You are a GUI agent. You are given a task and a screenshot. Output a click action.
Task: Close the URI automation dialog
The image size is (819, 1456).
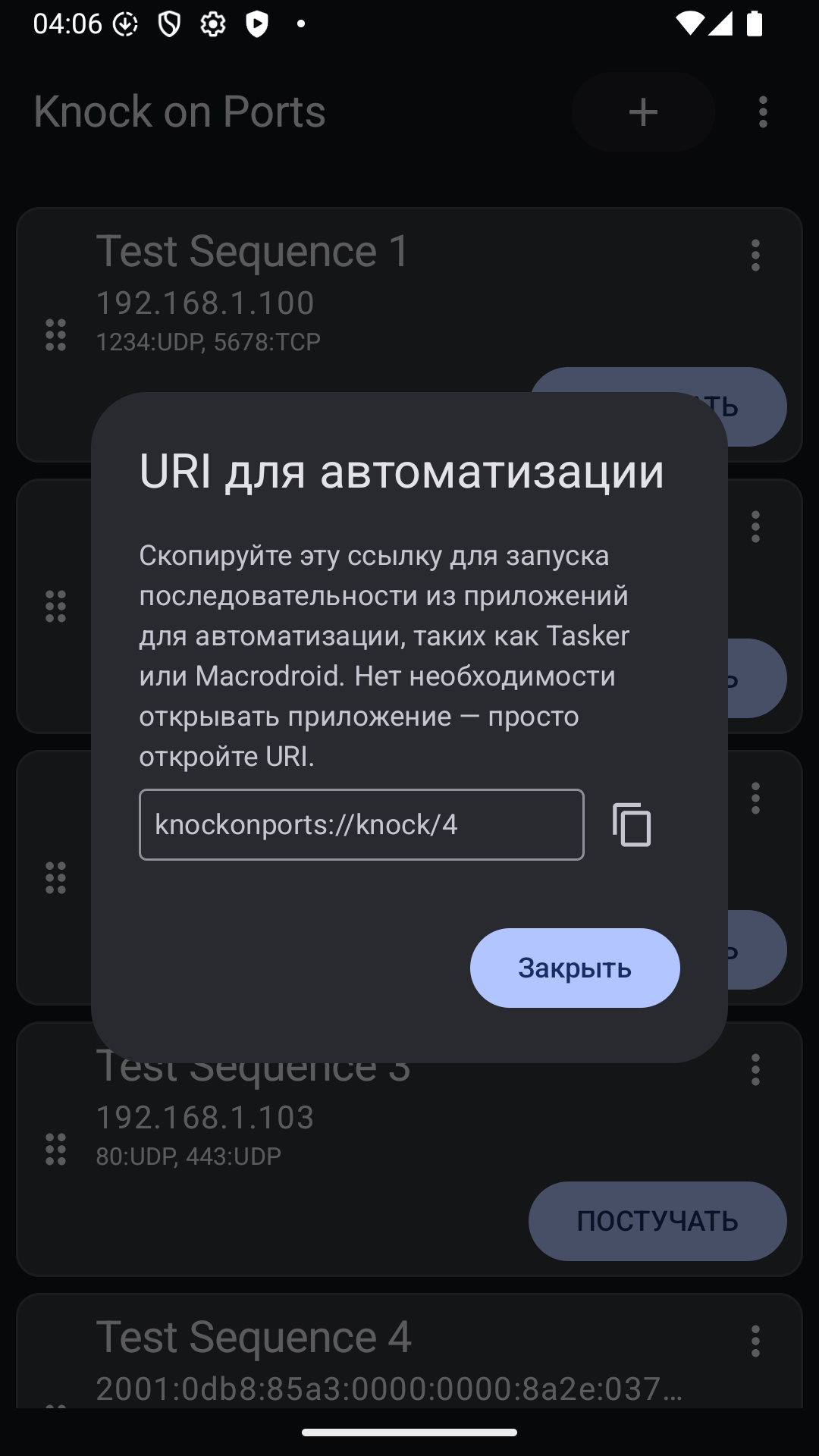574,968
